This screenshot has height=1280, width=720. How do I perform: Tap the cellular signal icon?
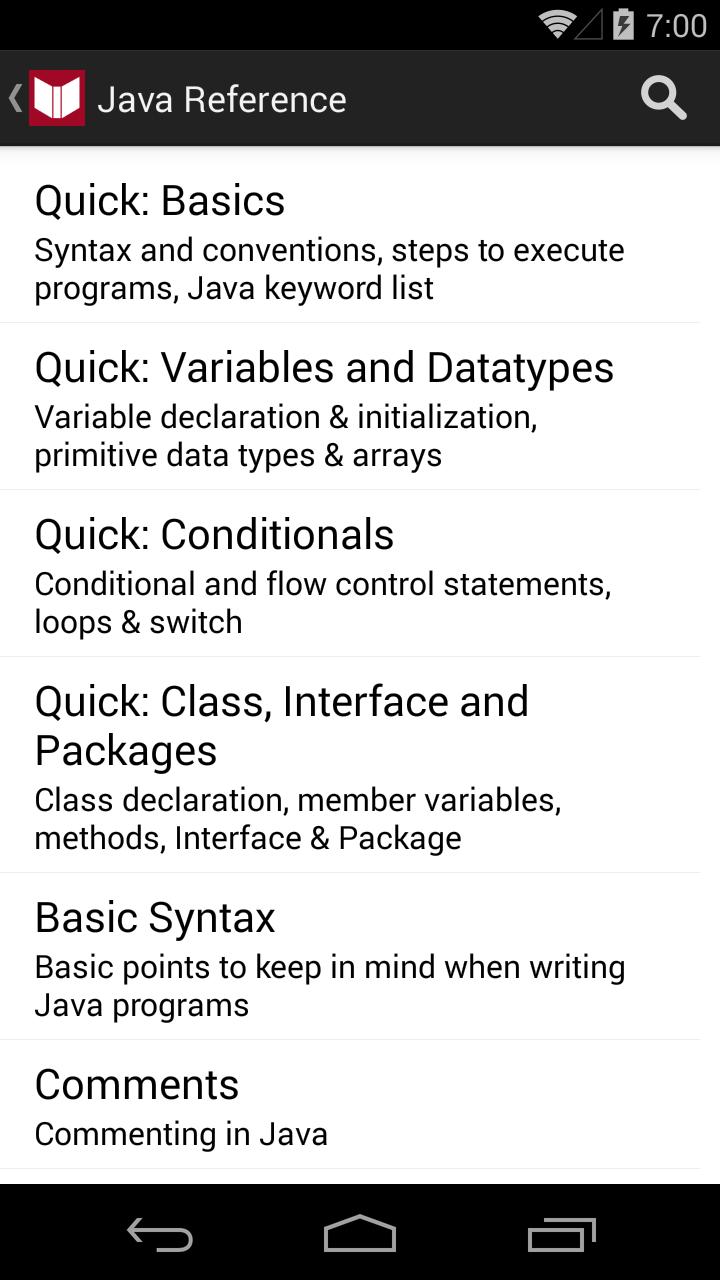(x=592, y=24)
